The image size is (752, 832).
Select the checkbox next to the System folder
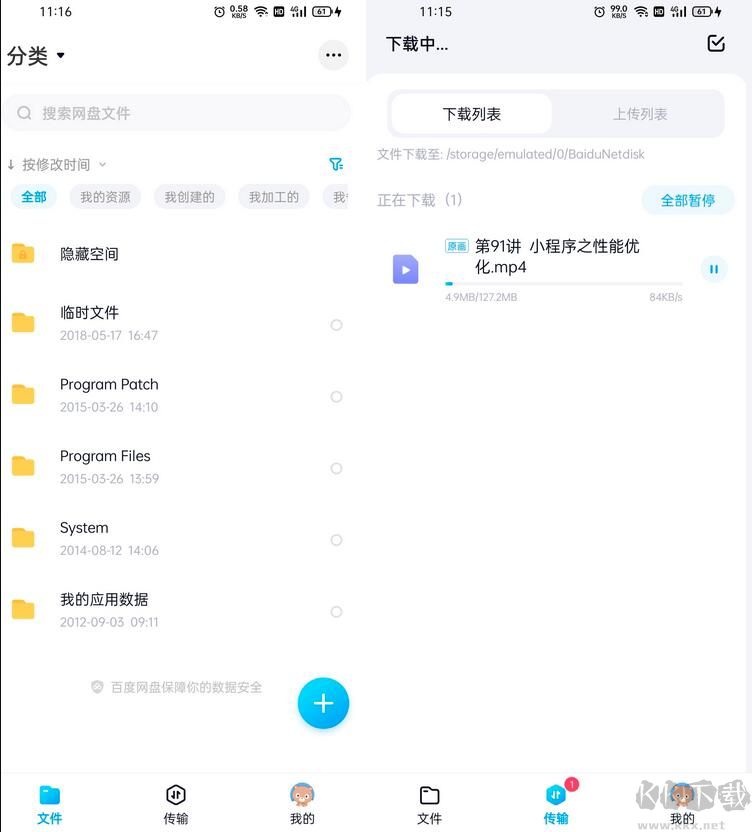coord(336,540)
